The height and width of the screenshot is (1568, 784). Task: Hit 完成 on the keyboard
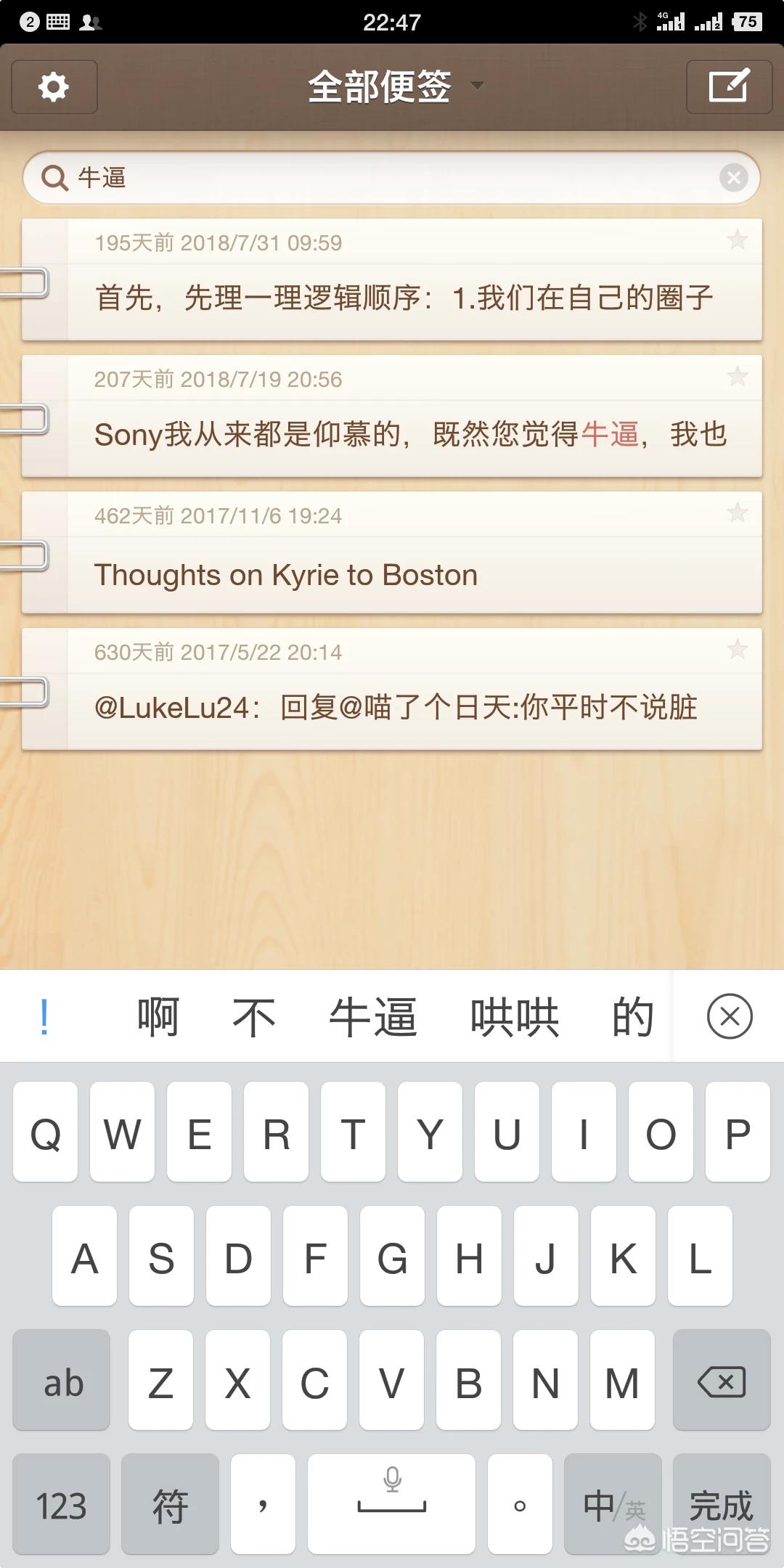(x=721, y=1504)
